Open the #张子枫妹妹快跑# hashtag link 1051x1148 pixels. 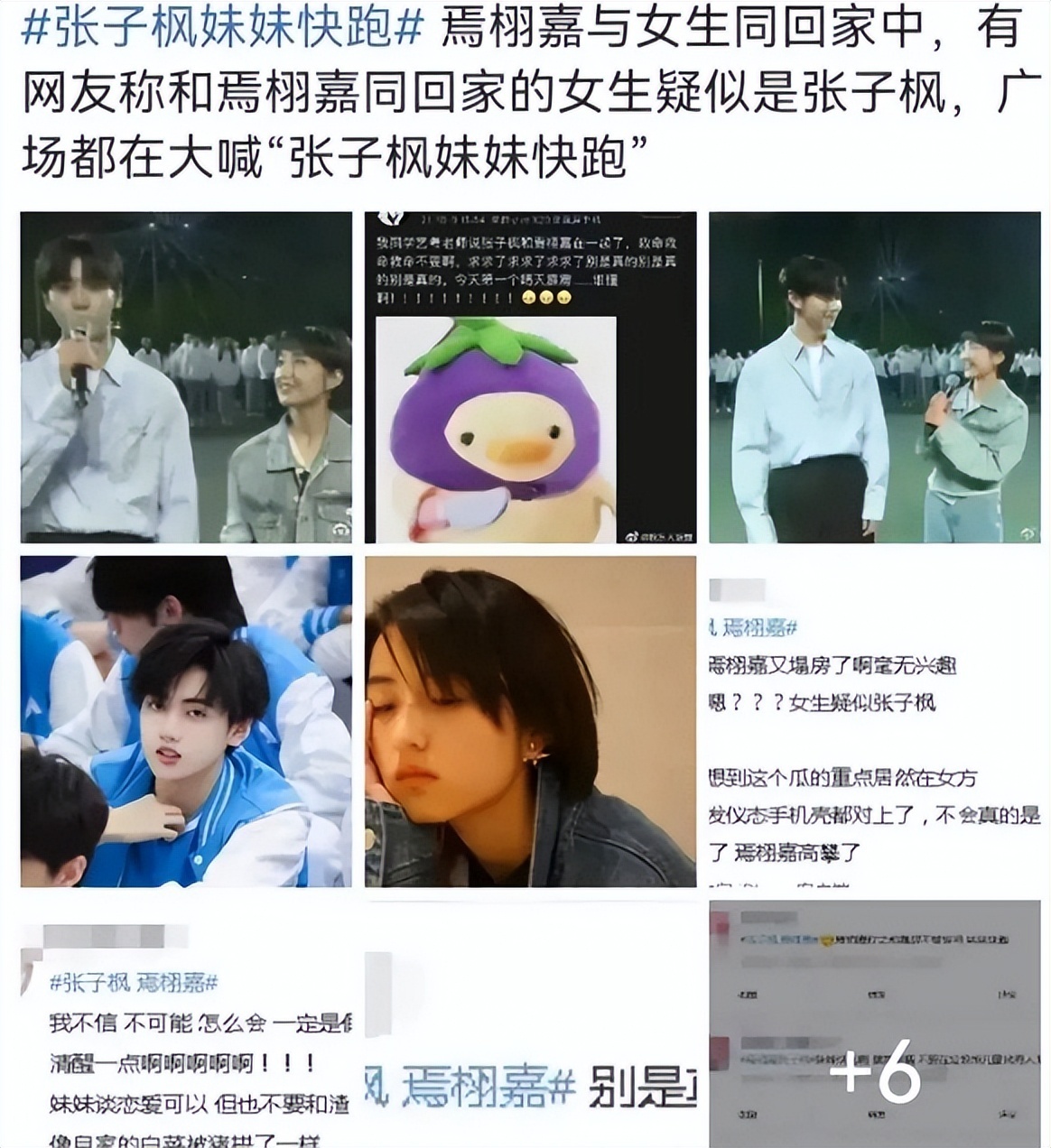(221, 29)
